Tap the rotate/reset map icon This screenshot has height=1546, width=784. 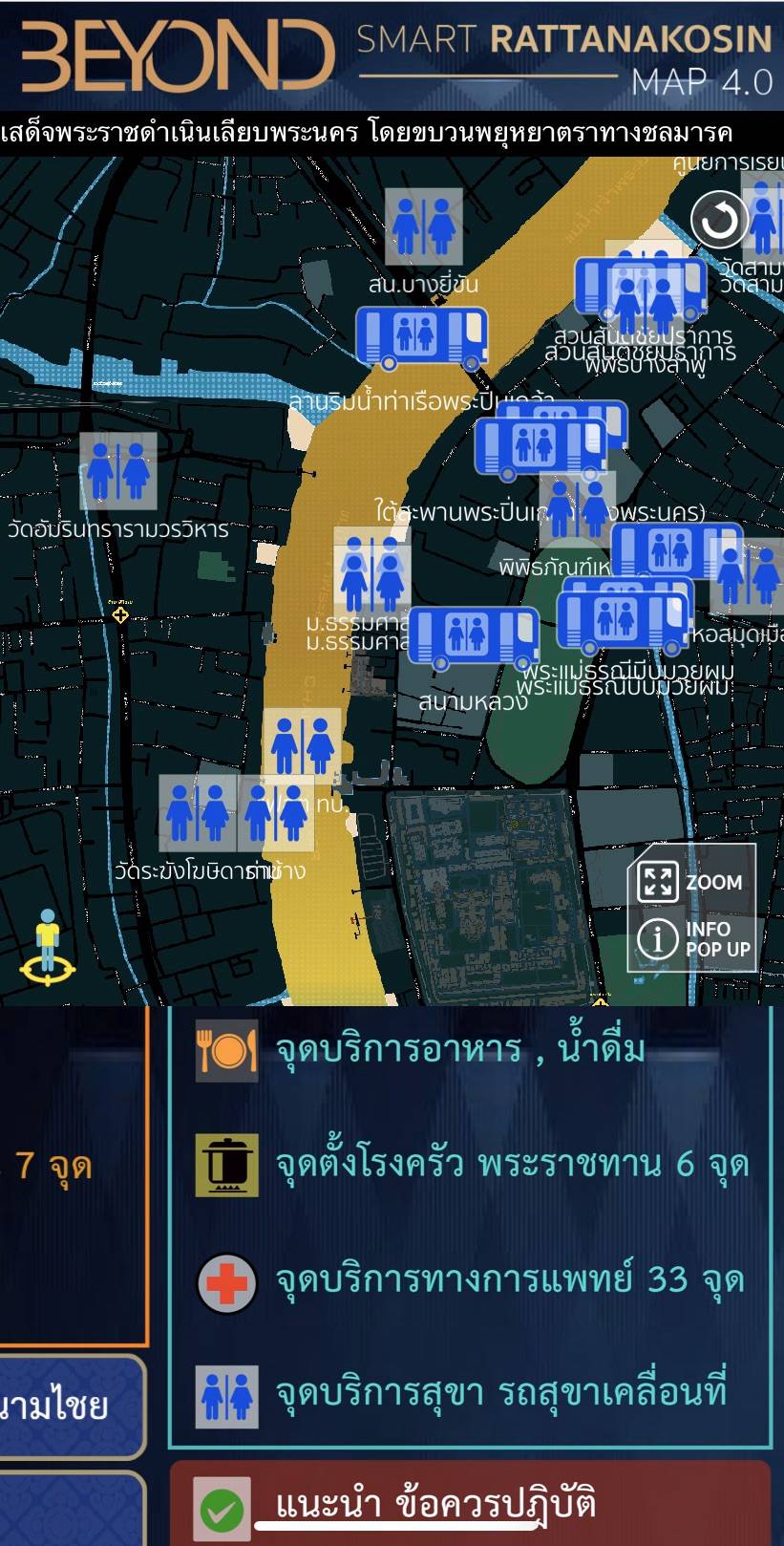coord(718,222)
